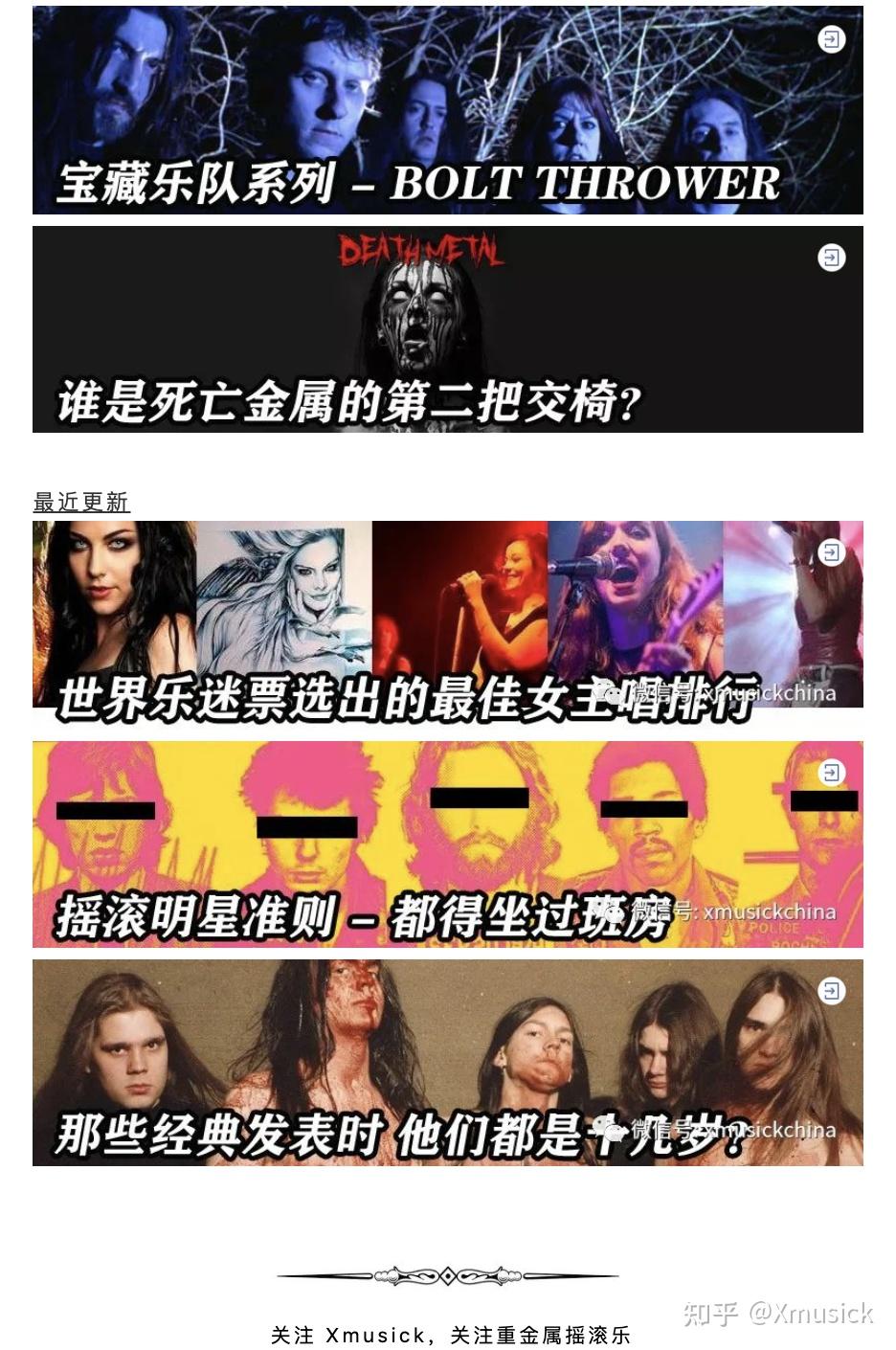View the best female vocalist ranking article

pyautogui.click(x=447, y=615)
